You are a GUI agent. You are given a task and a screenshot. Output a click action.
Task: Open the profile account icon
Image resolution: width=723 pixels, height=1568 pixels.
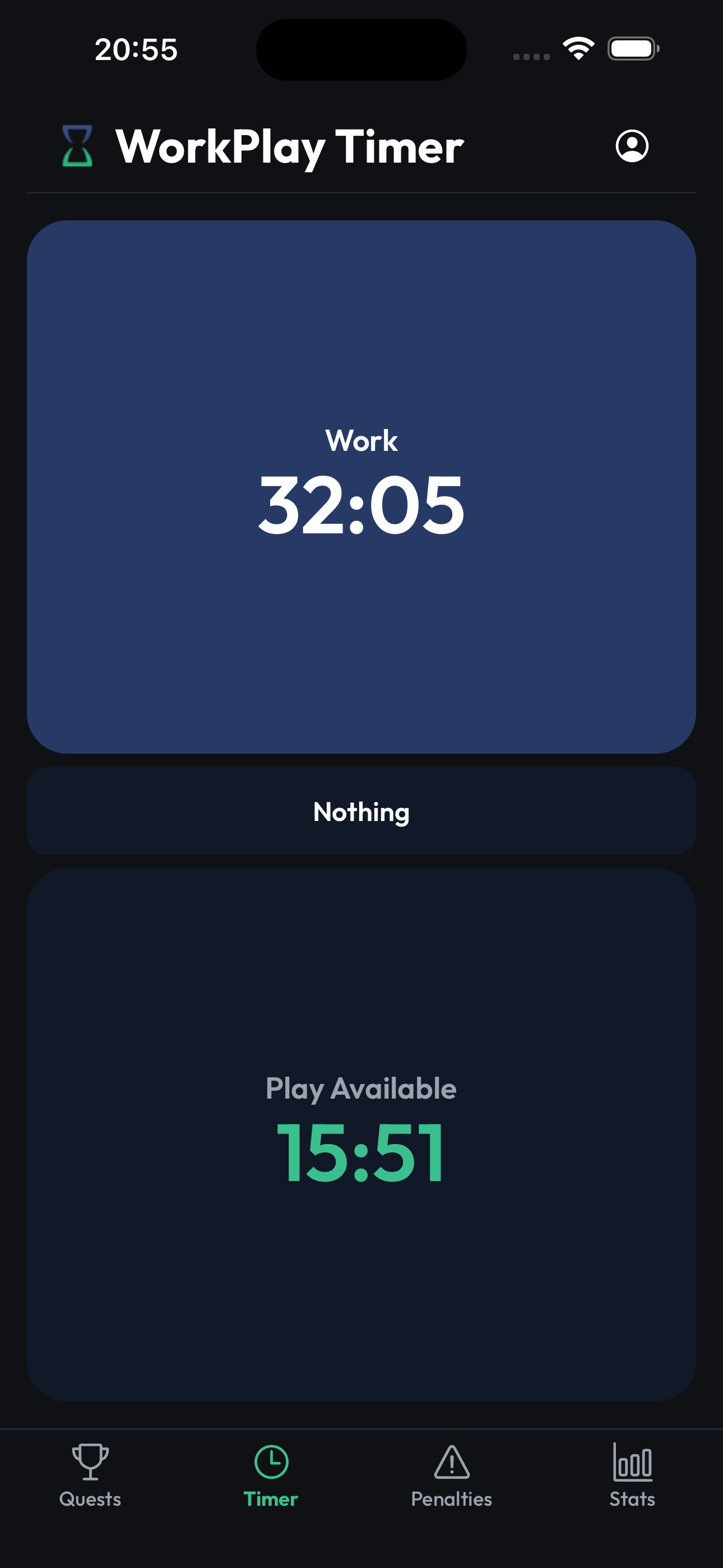click(x=632, y=145)
